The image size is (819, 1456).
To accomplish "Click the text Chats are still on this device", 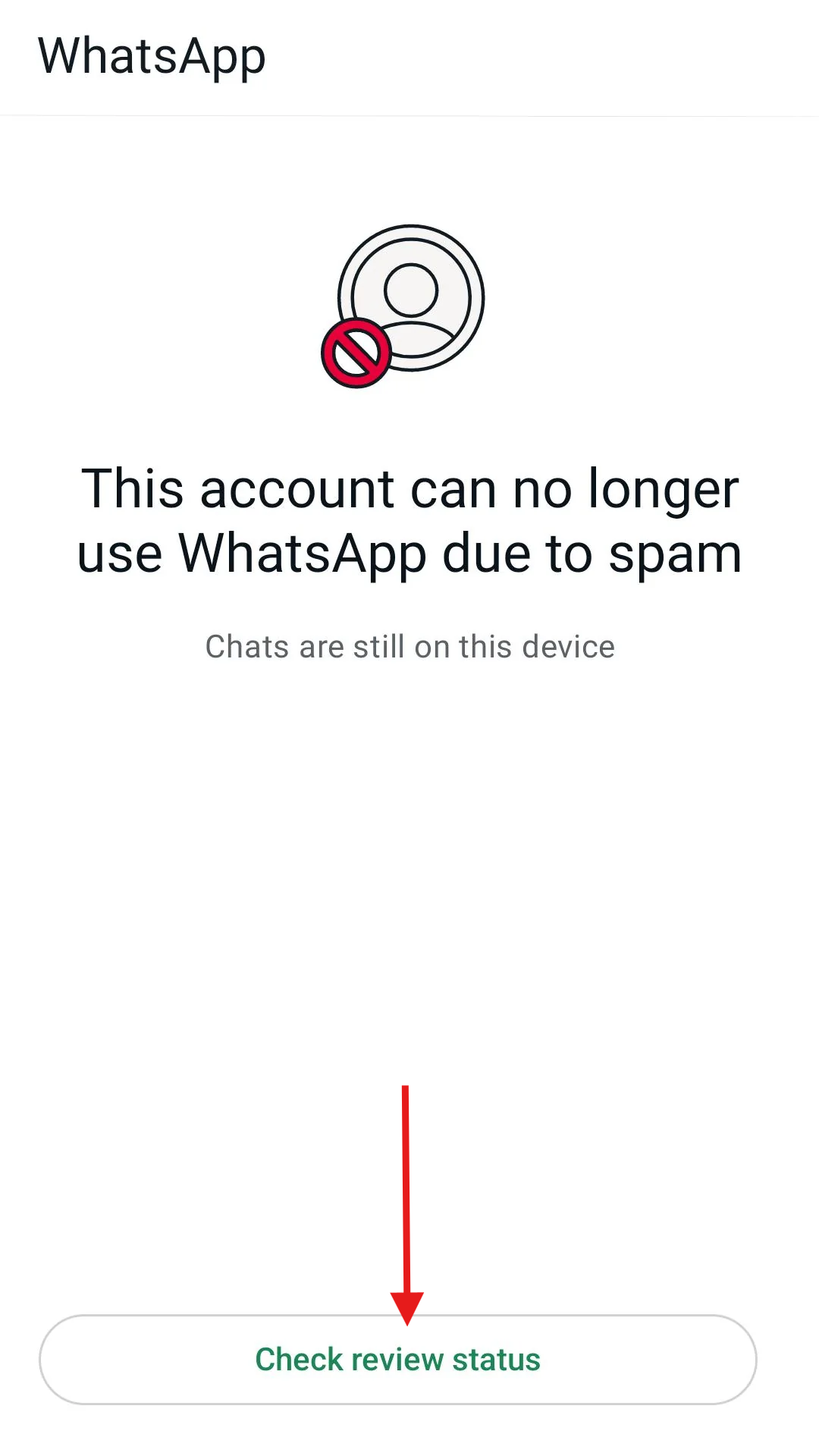I will tap(409, 646).
